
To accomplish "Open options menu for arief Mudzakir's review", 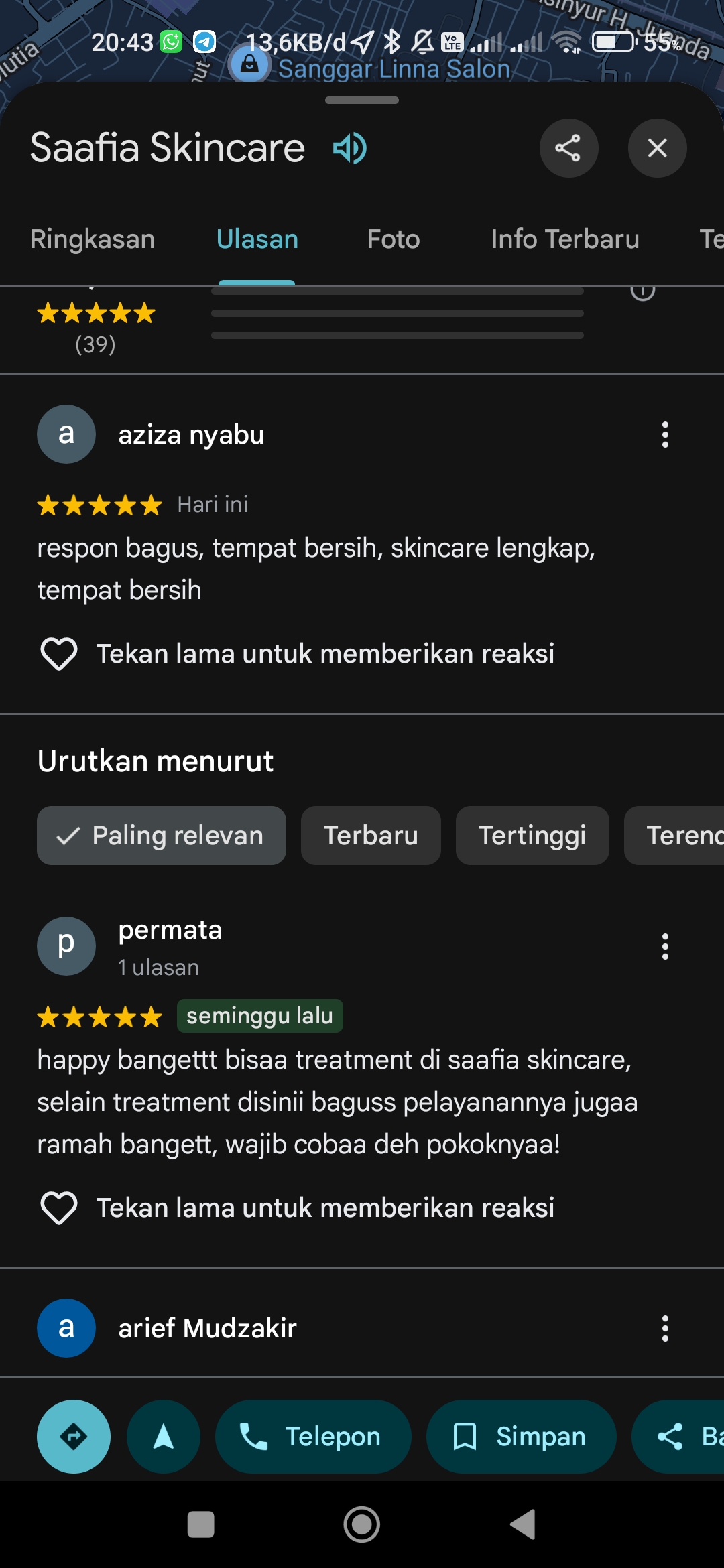I will [665, 1328].
